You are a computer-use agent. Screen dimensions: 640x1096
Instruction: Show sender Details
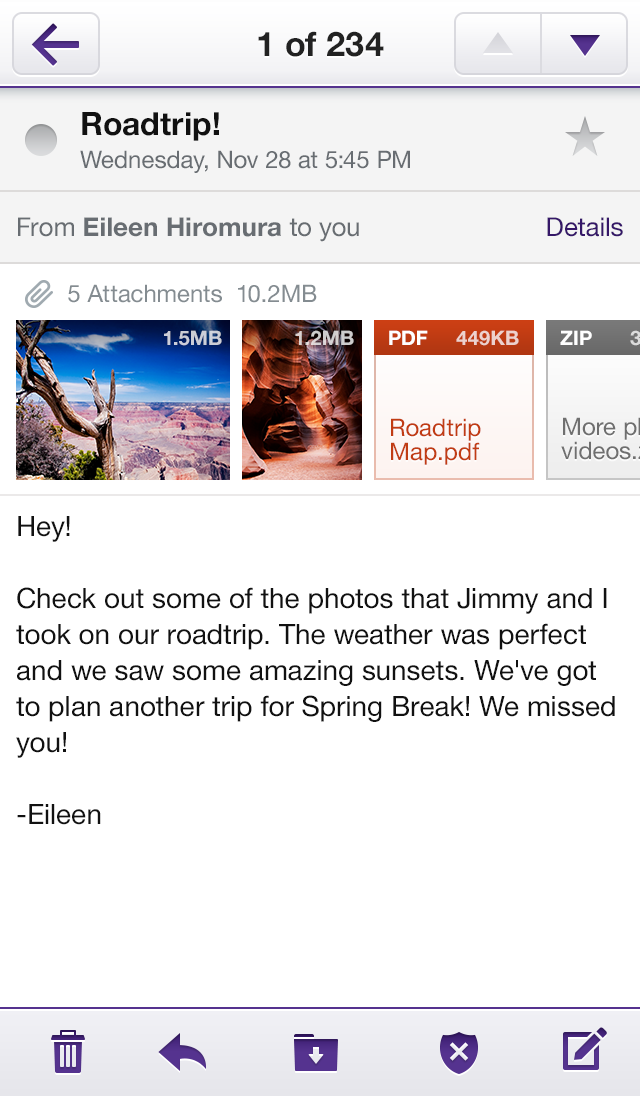pos(584,228)
